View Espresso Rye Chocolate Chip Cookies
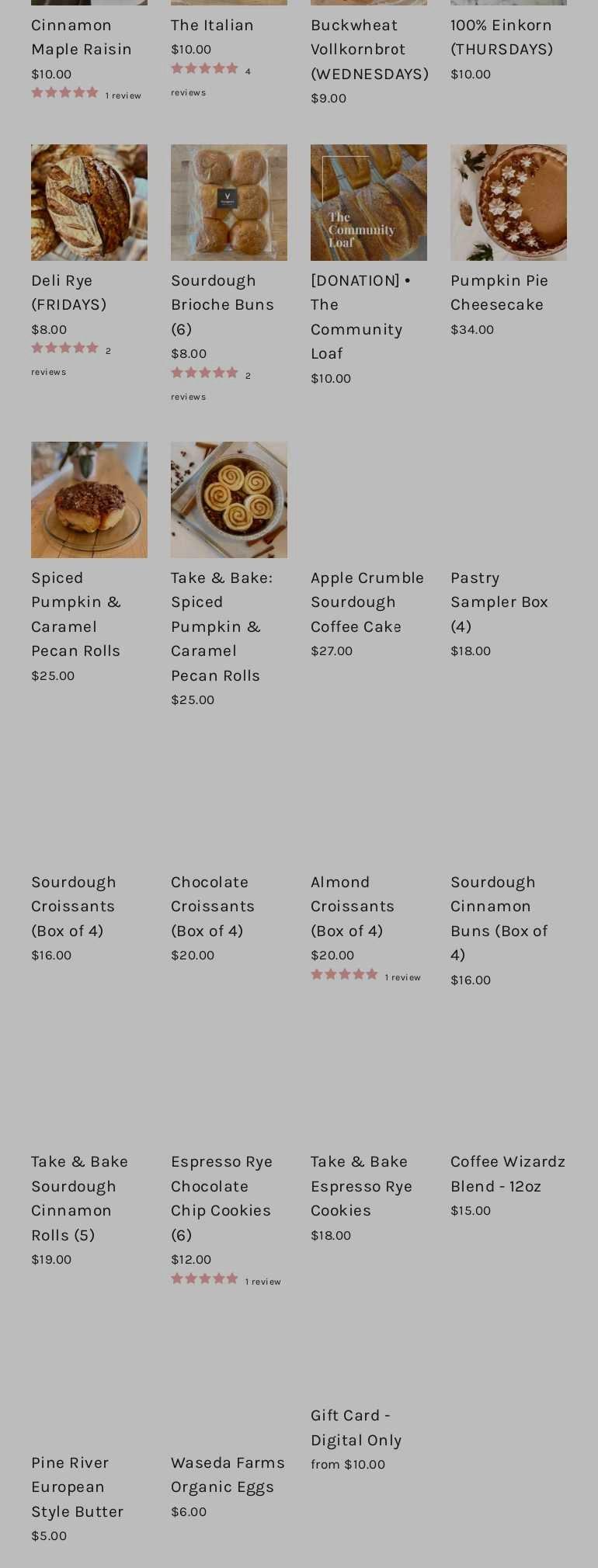This screenshot has width=598, height=1568. coord(221,1198)
